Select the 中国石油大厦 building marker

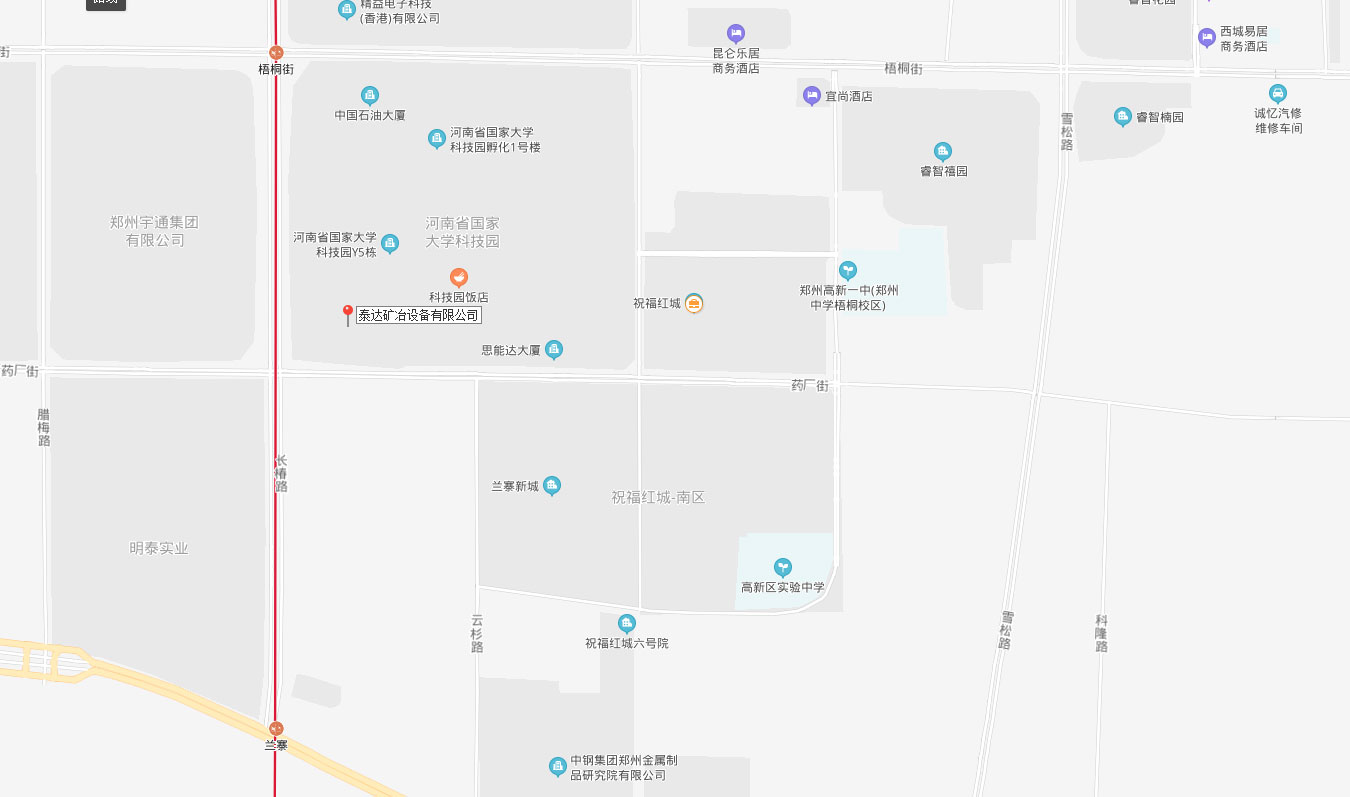pos(370,96)
